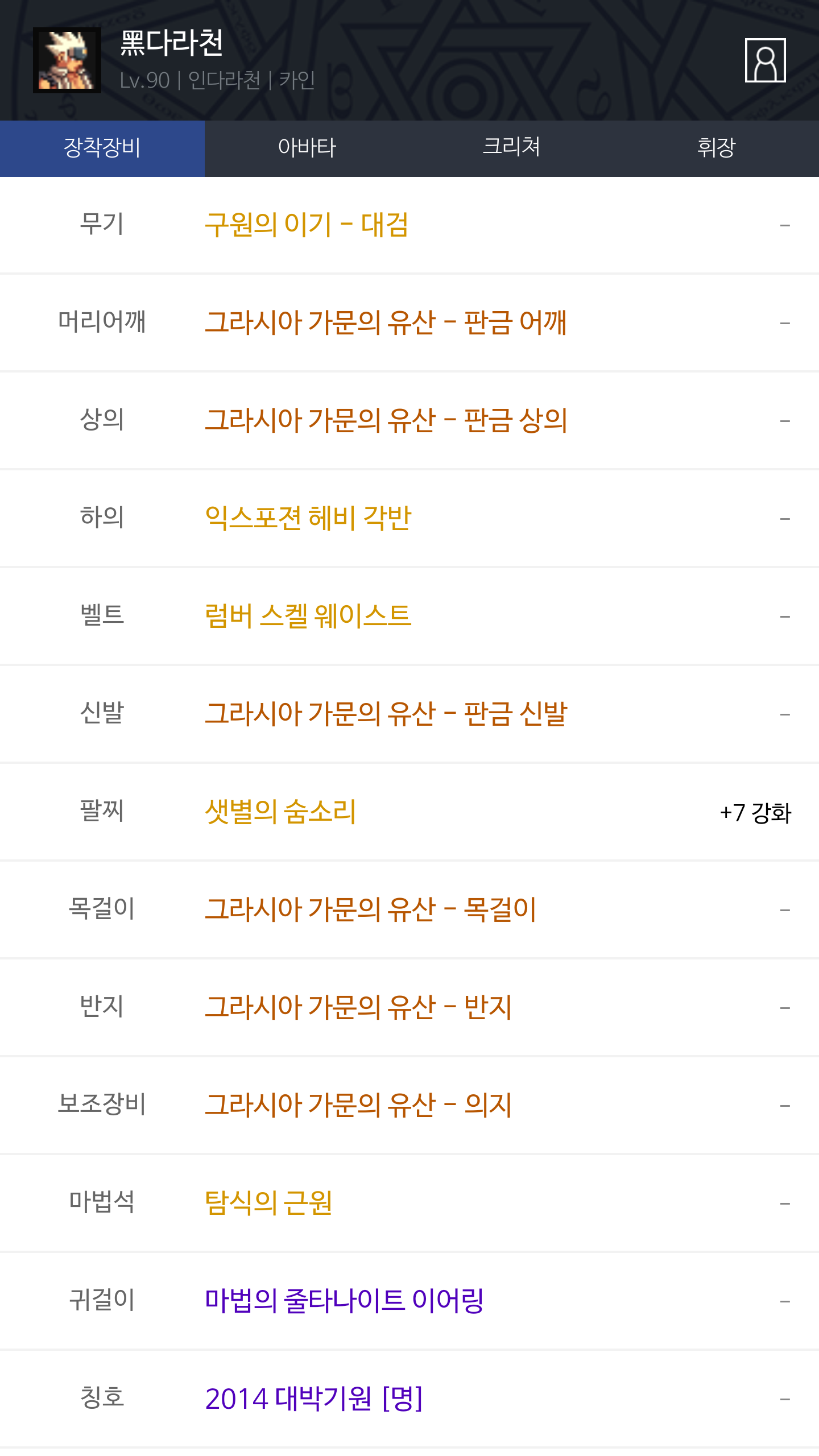The height and width of the screenshot is (1456, 819).
Task: Open 그라시아 가문의 유산 - 판금 상의
Action: pos(386,420)
